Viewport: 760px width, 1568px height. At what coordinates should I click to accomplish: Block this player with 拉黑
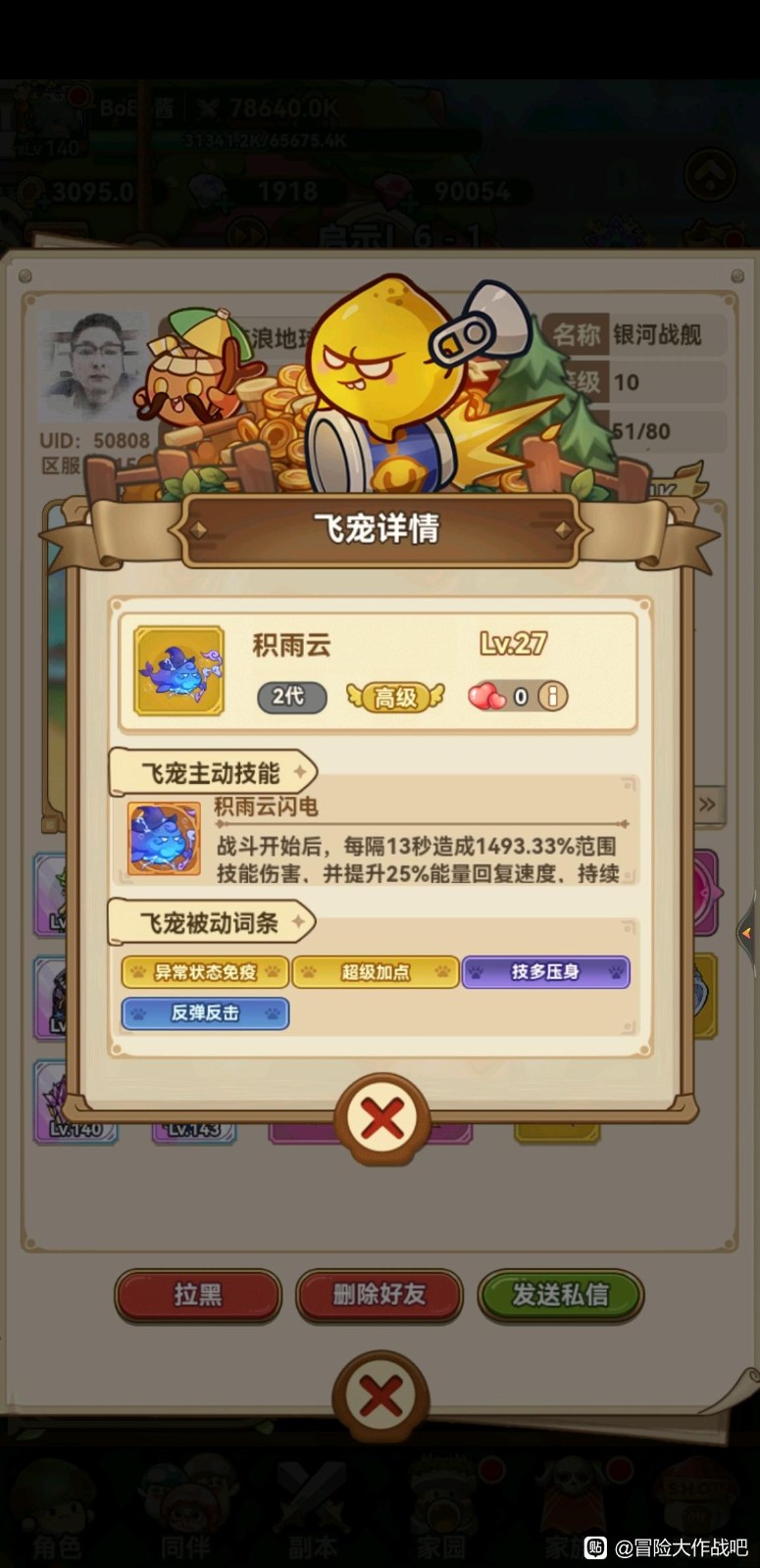tap(198, 1296)
